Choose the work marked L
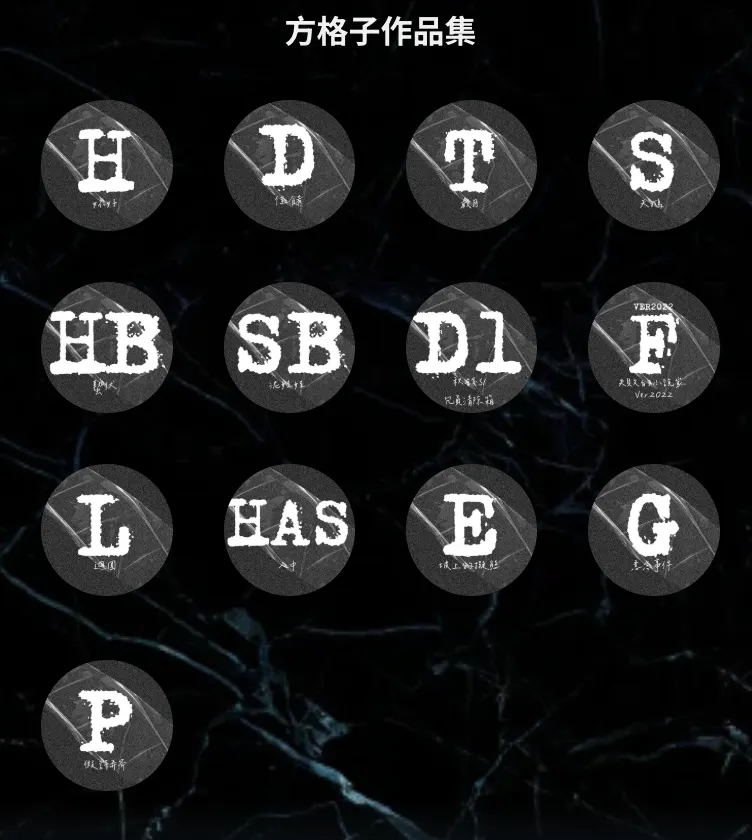Viewport: 752px width, 840px height. [107, 529]
